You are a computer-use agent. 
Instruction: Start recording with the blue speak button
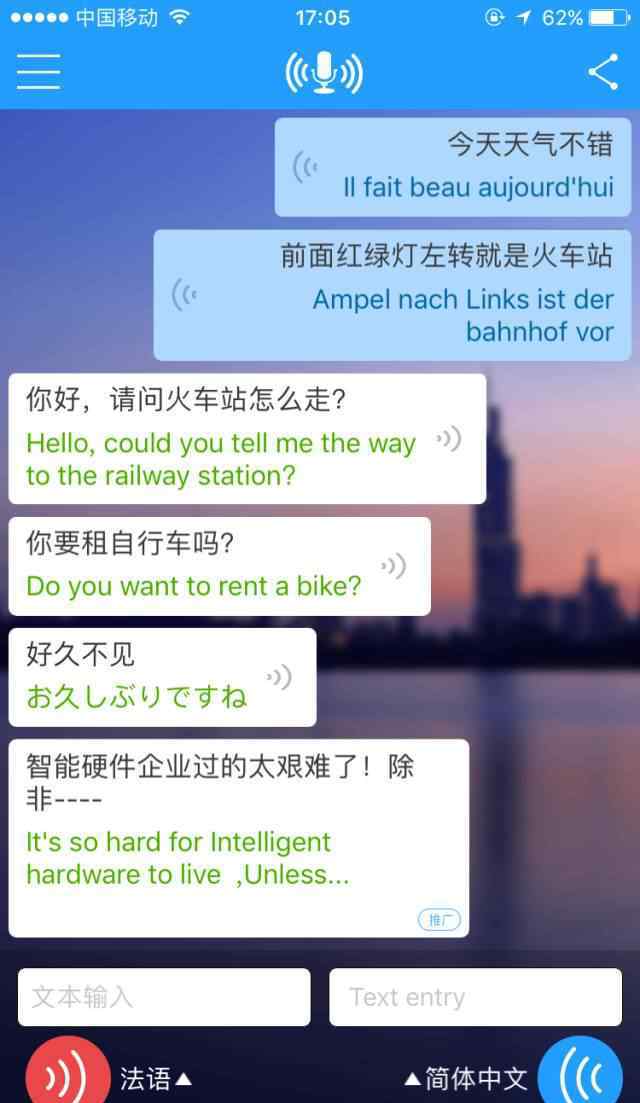[580, 1073]
